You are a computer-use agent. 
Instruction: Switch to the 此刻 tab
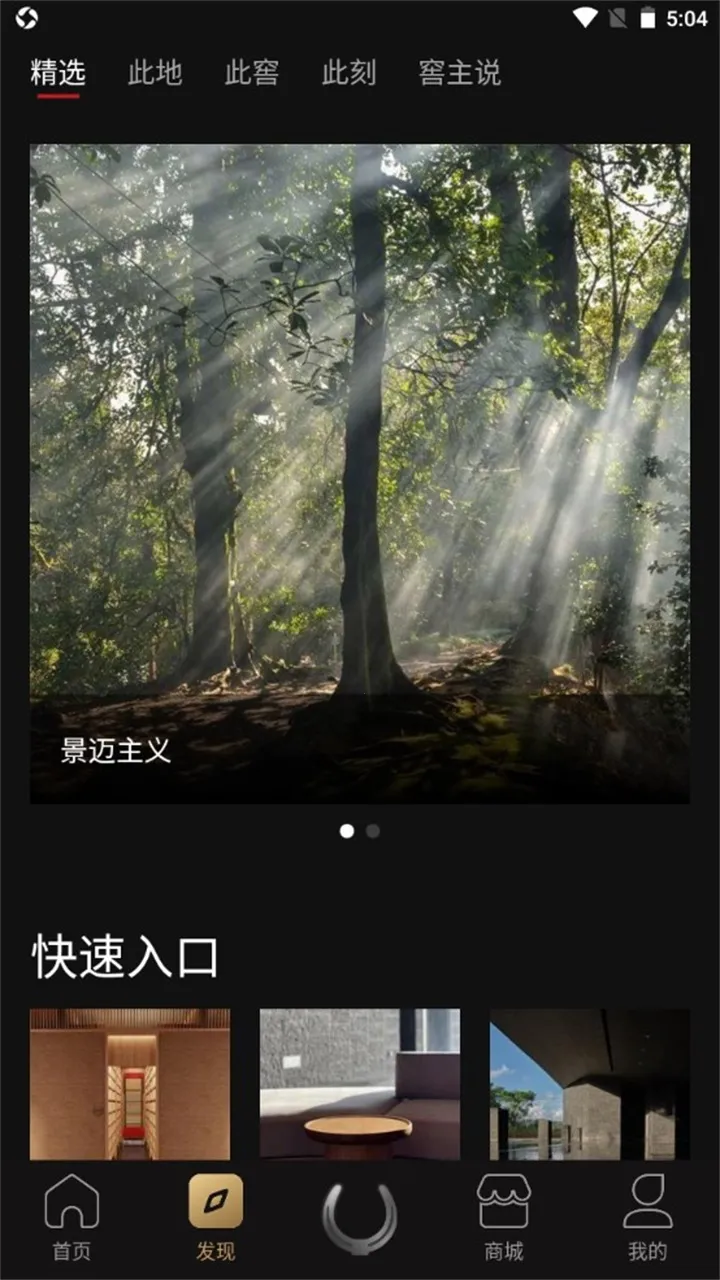pos(349,73)
